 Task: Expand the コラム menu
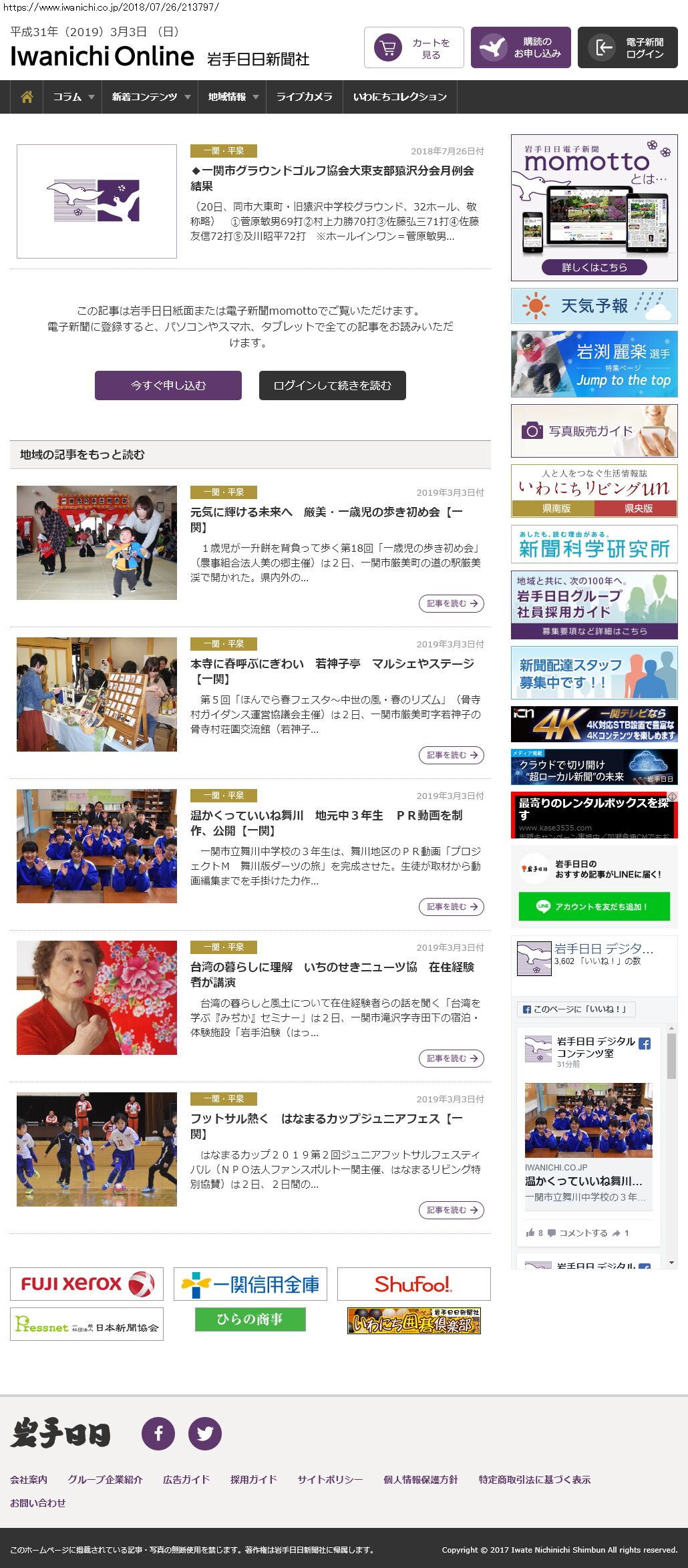click(x=73, y=97)
